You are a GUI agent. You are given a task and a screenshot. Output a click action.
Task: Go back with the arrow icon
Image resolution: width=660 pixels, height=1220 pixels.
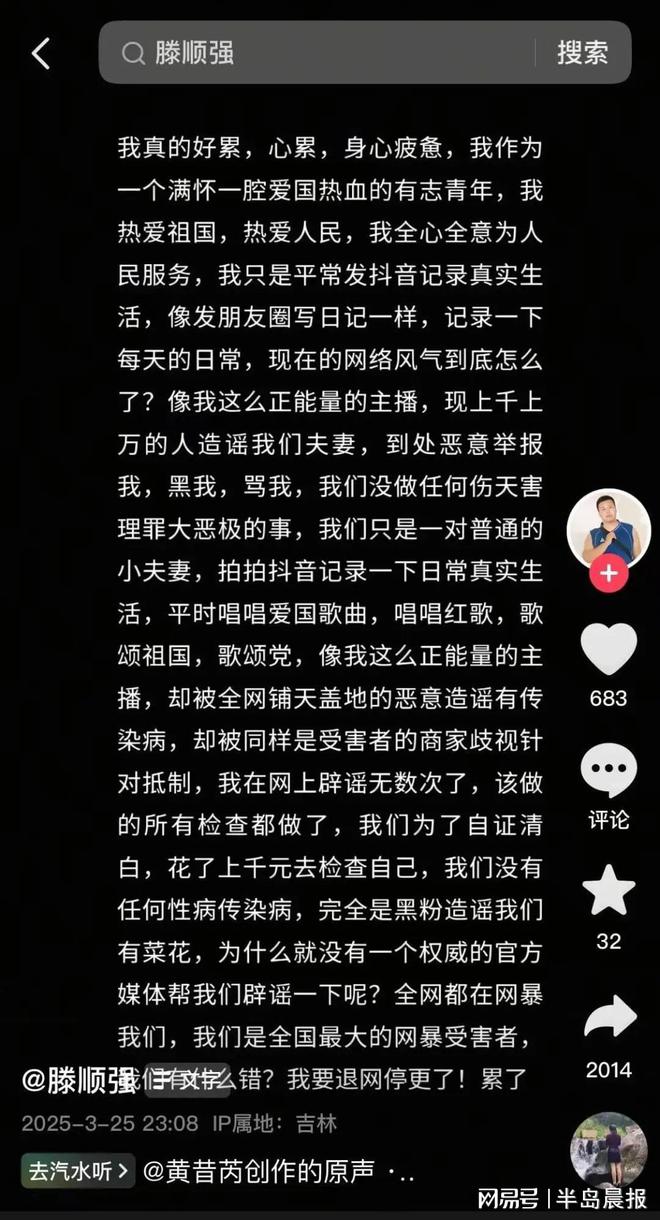click(41, 53)
